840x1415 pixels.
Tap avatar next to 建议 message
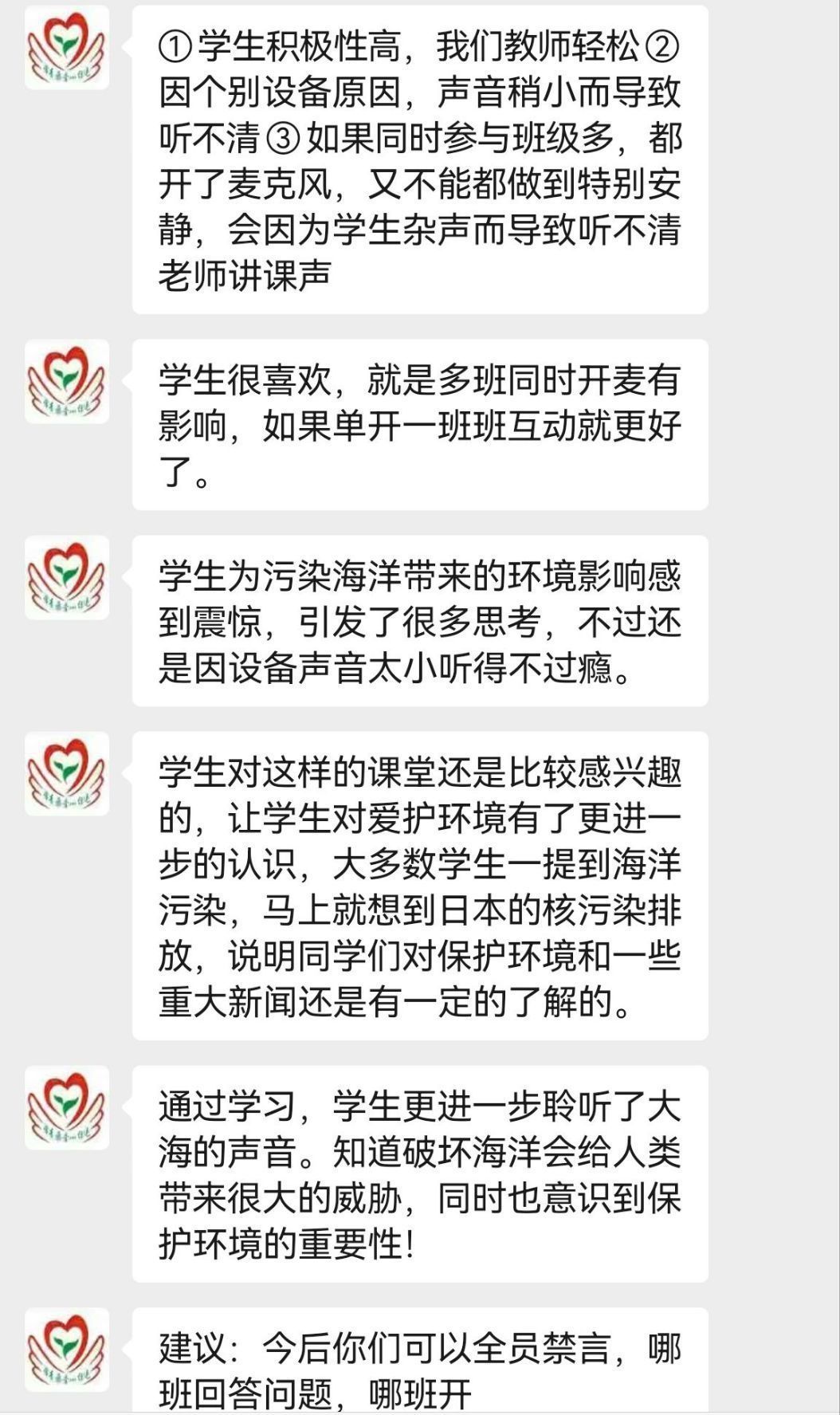(67, 1350)
